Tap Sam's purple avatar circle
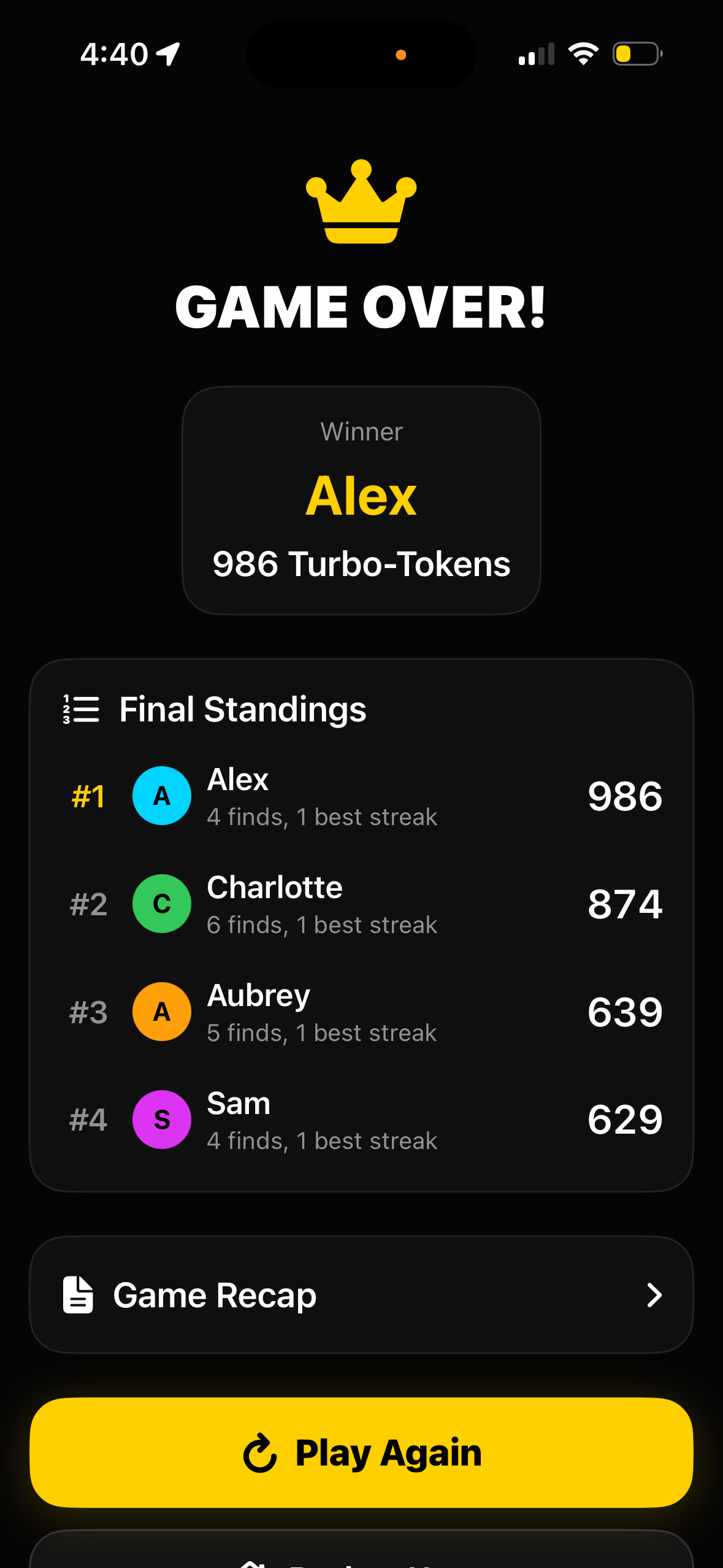Image resolution: width=723 pixels, height=1568 pixels. click(161, 1120)
